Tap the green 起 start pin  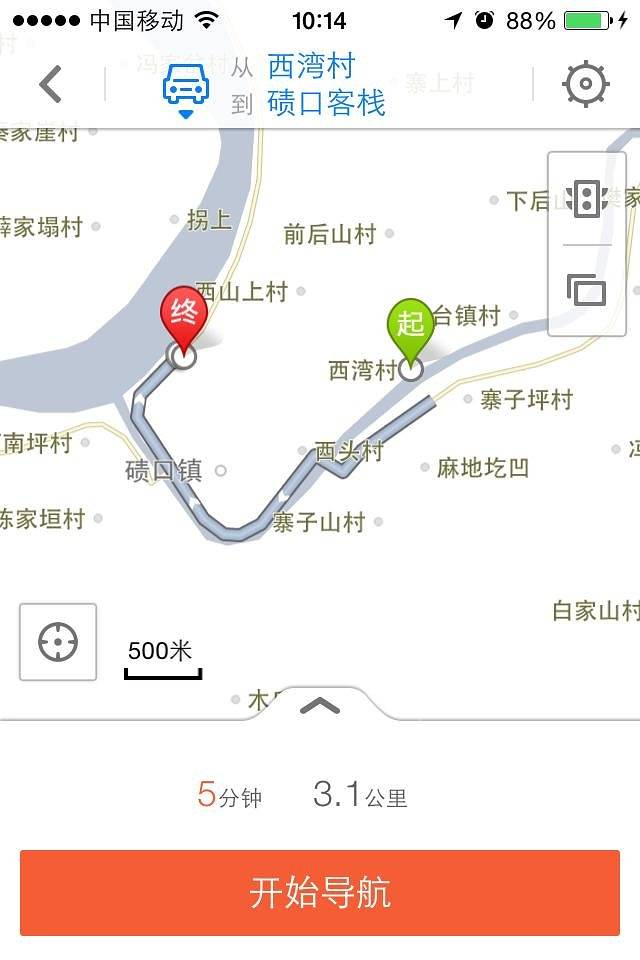[411, 327]
